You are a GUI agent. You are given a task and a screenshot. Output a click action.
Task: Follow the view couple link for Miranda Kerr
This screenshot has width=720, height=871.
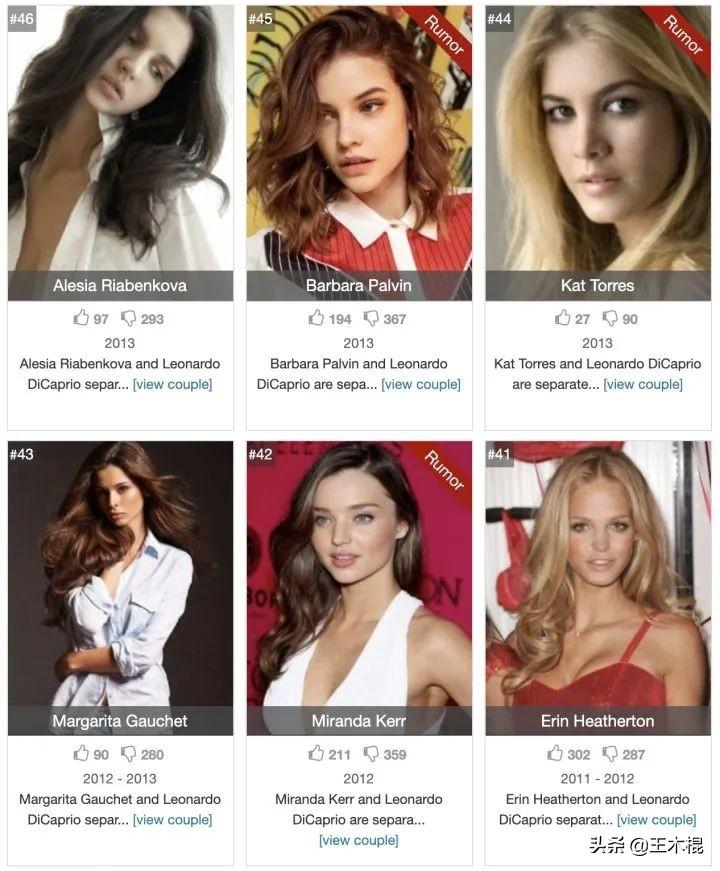[359, 841]
